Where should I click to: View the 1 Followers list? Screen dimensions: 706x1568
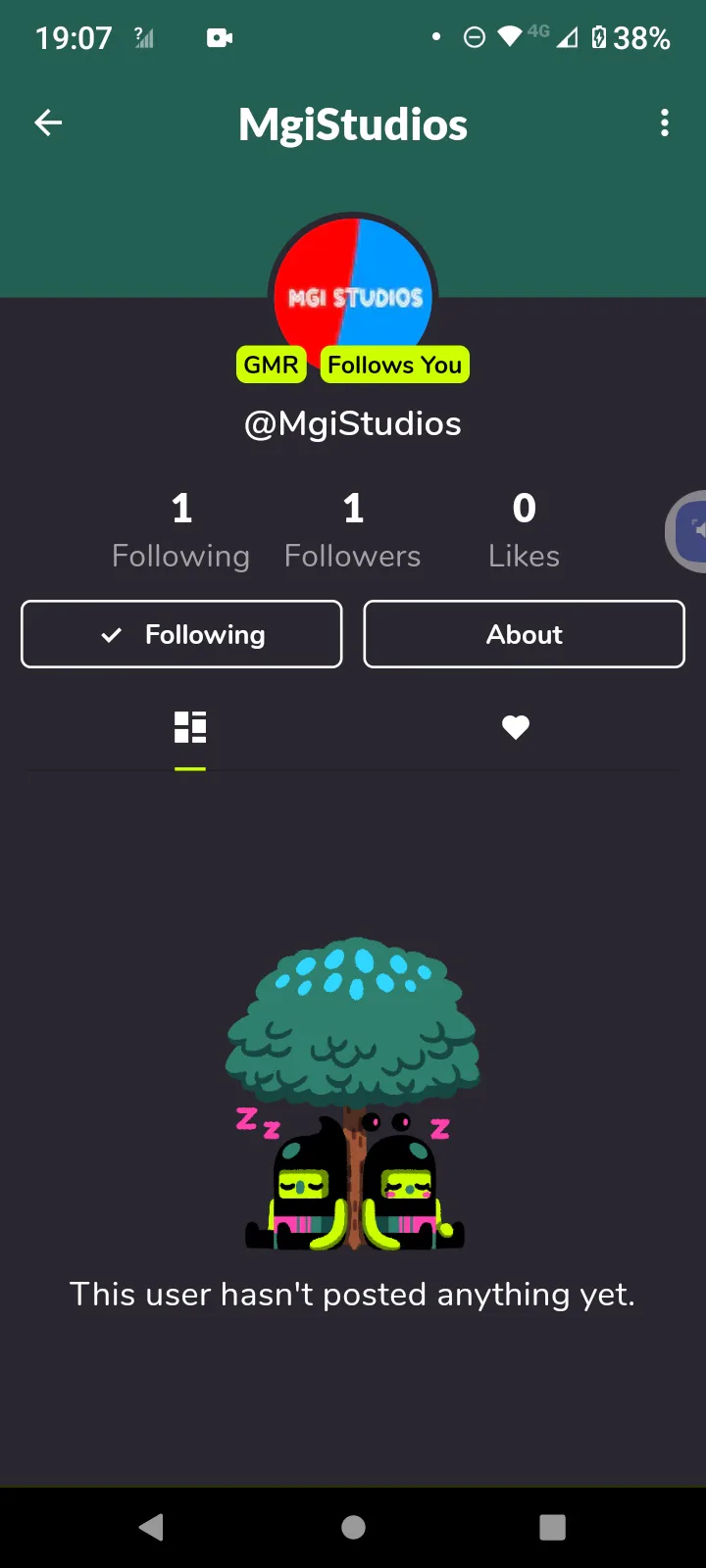click(353, 530)
